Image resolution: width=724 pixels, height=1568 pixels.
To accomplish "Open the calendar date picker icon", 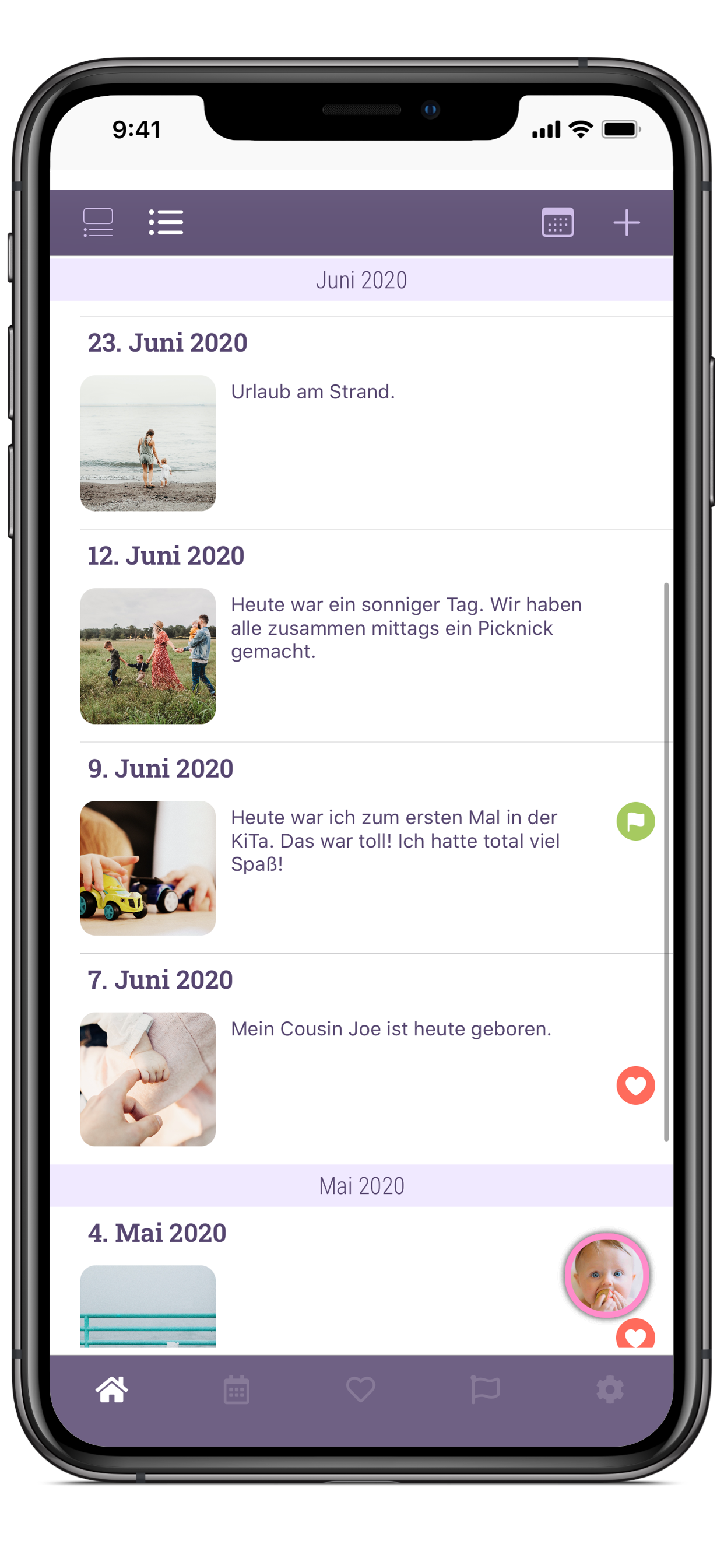I will 557,222.
